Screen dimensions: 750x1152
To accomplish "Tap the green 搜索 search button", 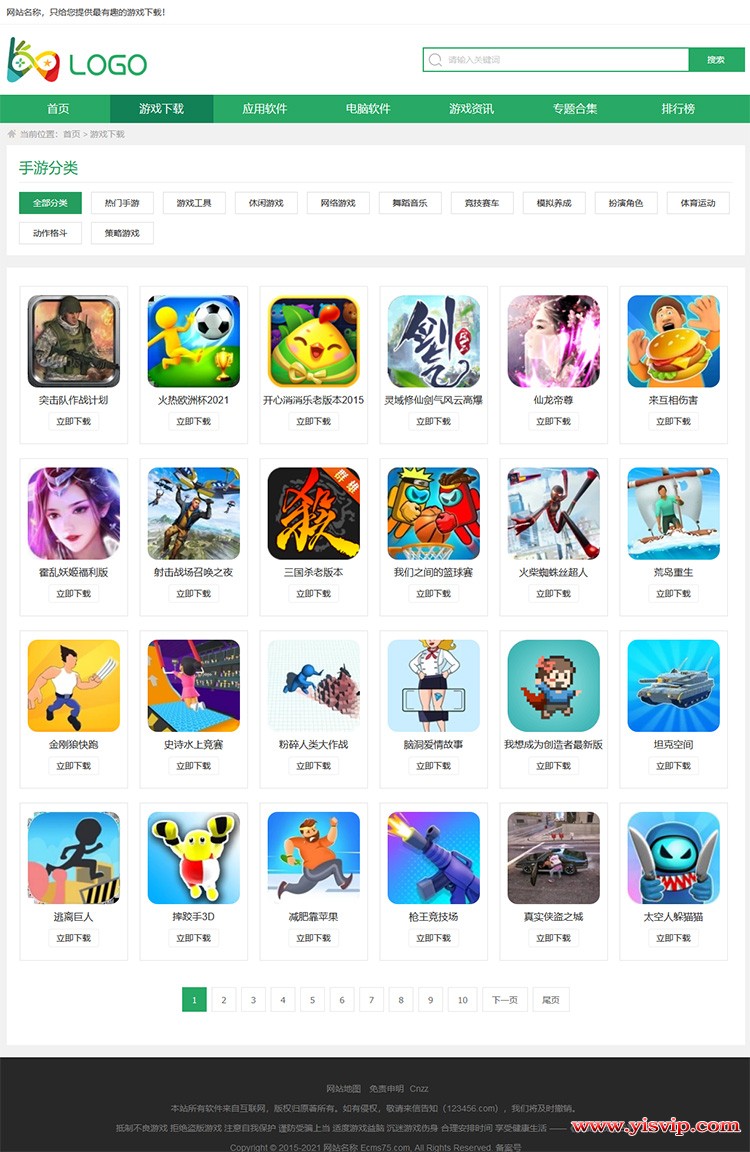I will [x=716, y=60].
